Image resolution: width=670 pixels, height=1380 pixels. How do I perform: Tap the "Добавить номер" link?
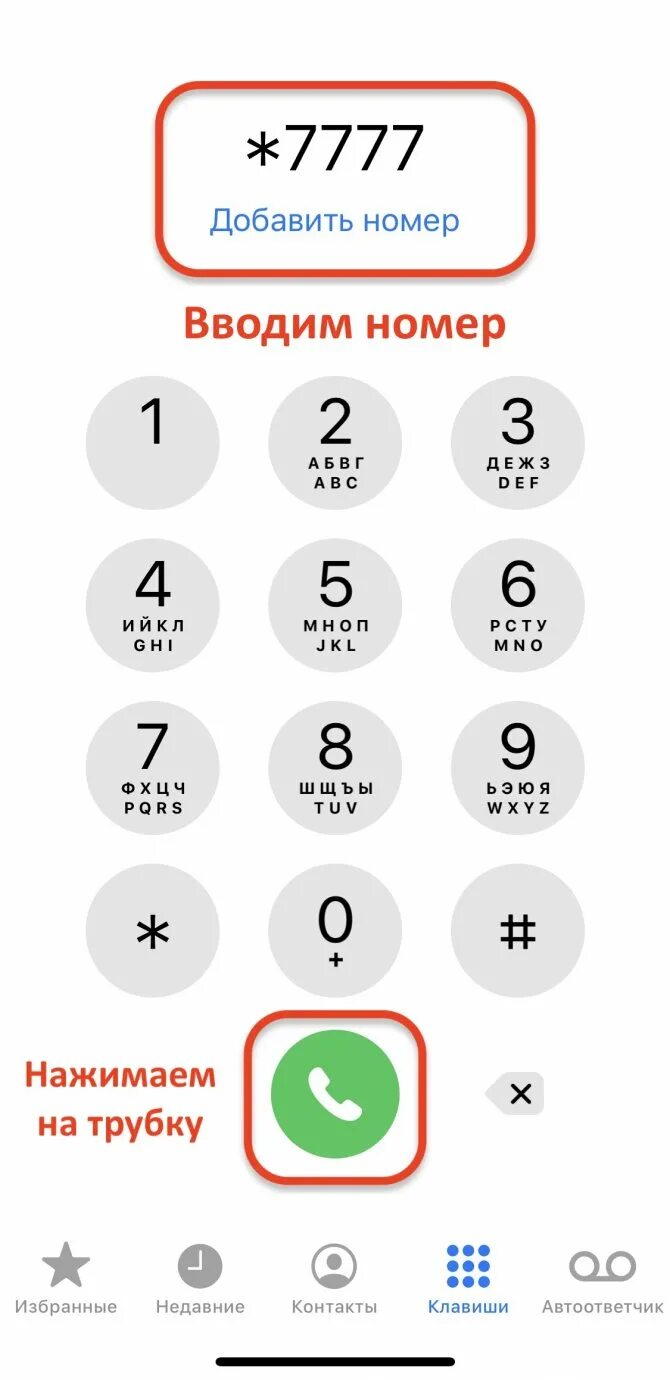(334, 221)
